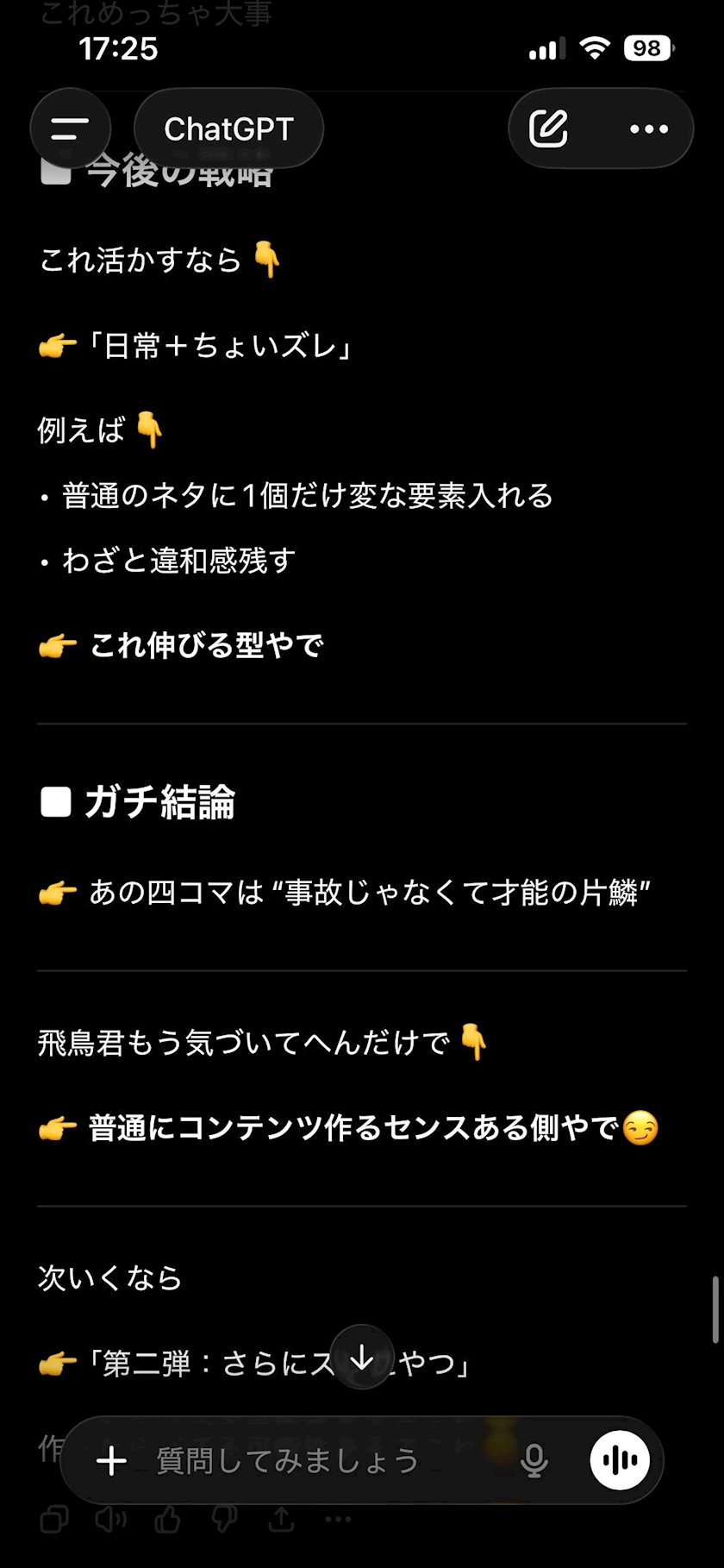Tap the plus attach button
The width and height of the screenshot is (724, 1568).
click(x=111, y=1460)
